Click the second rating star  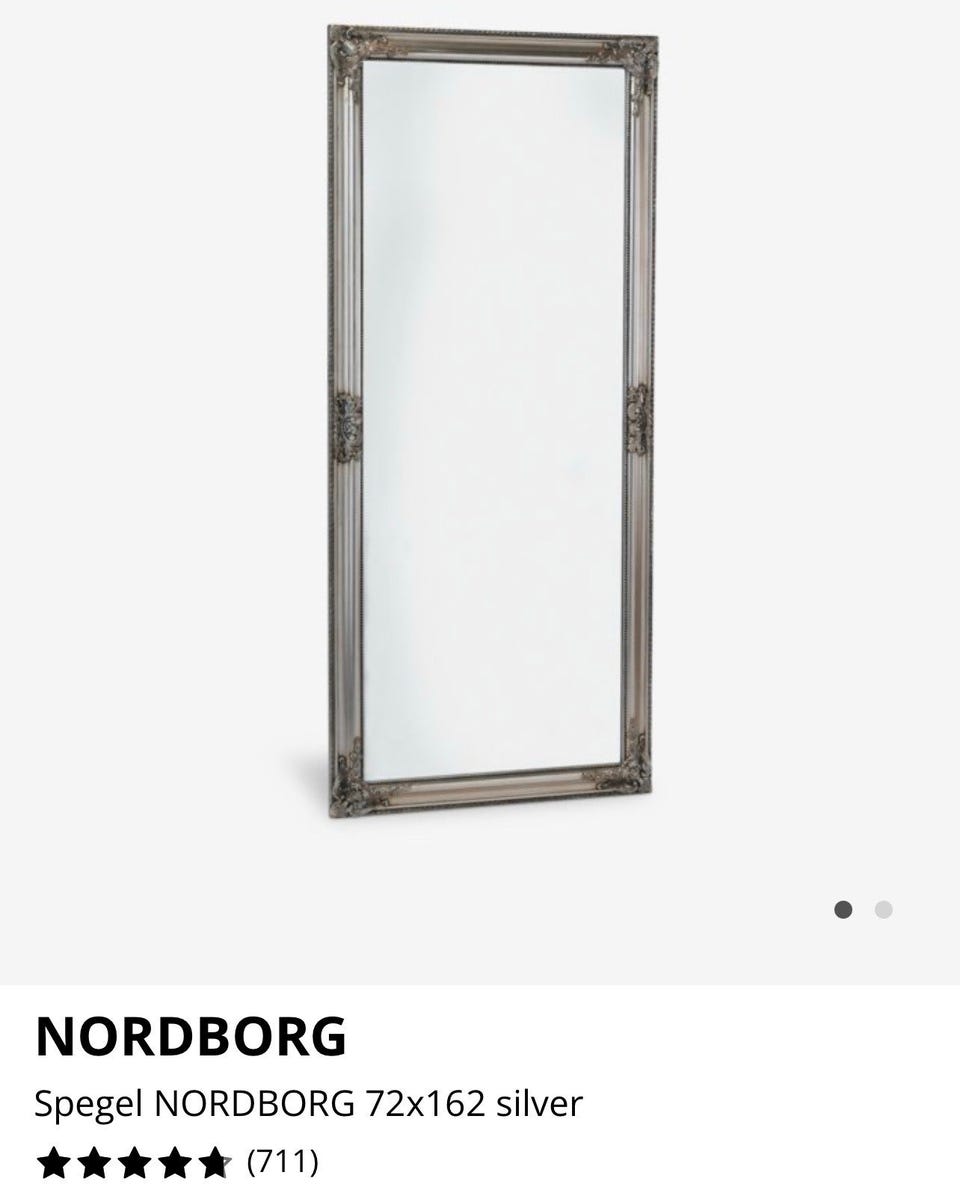(x=96, y=1163)
